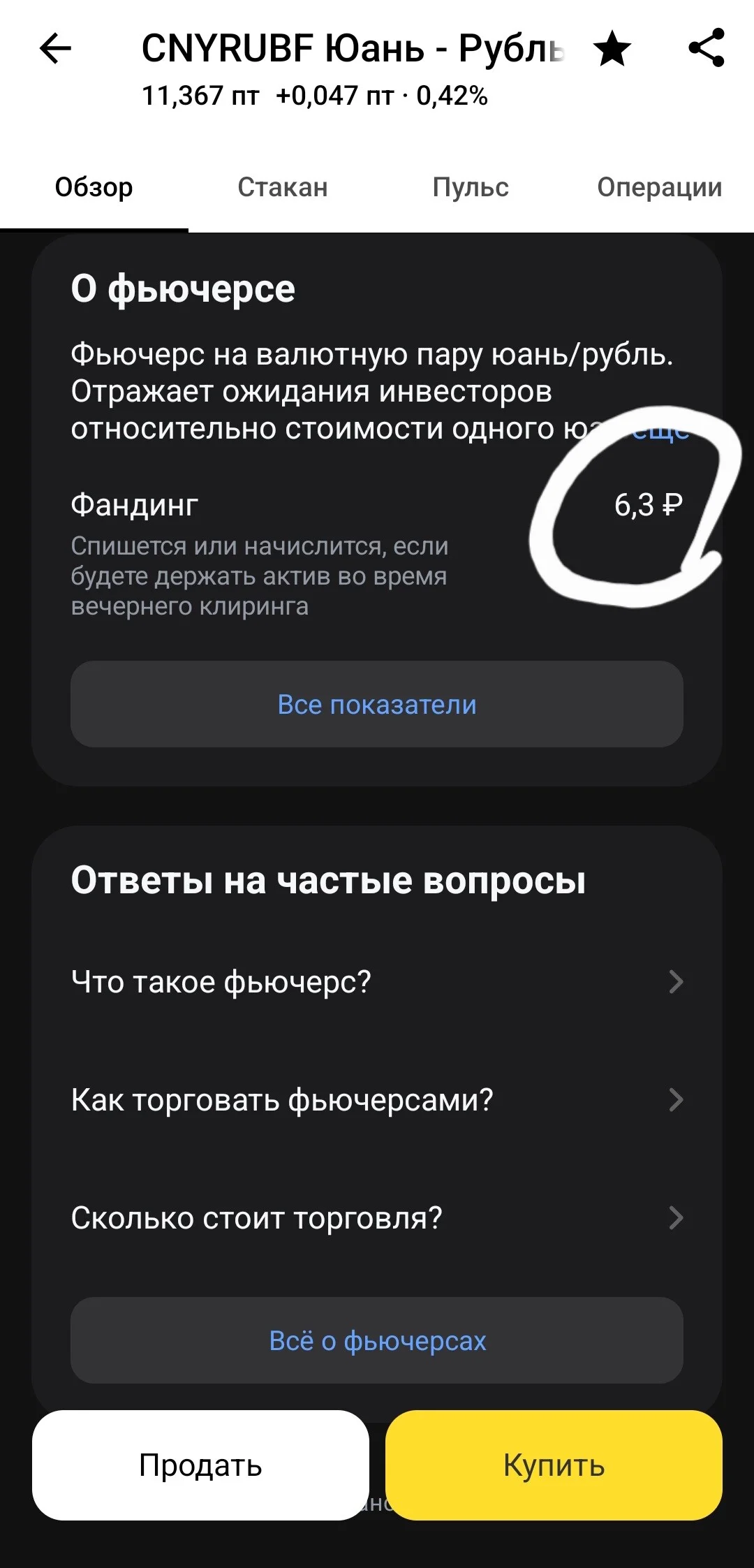Open Все показатели
The height and width of the screenshot is (1568, 754).
pos(377,704)
